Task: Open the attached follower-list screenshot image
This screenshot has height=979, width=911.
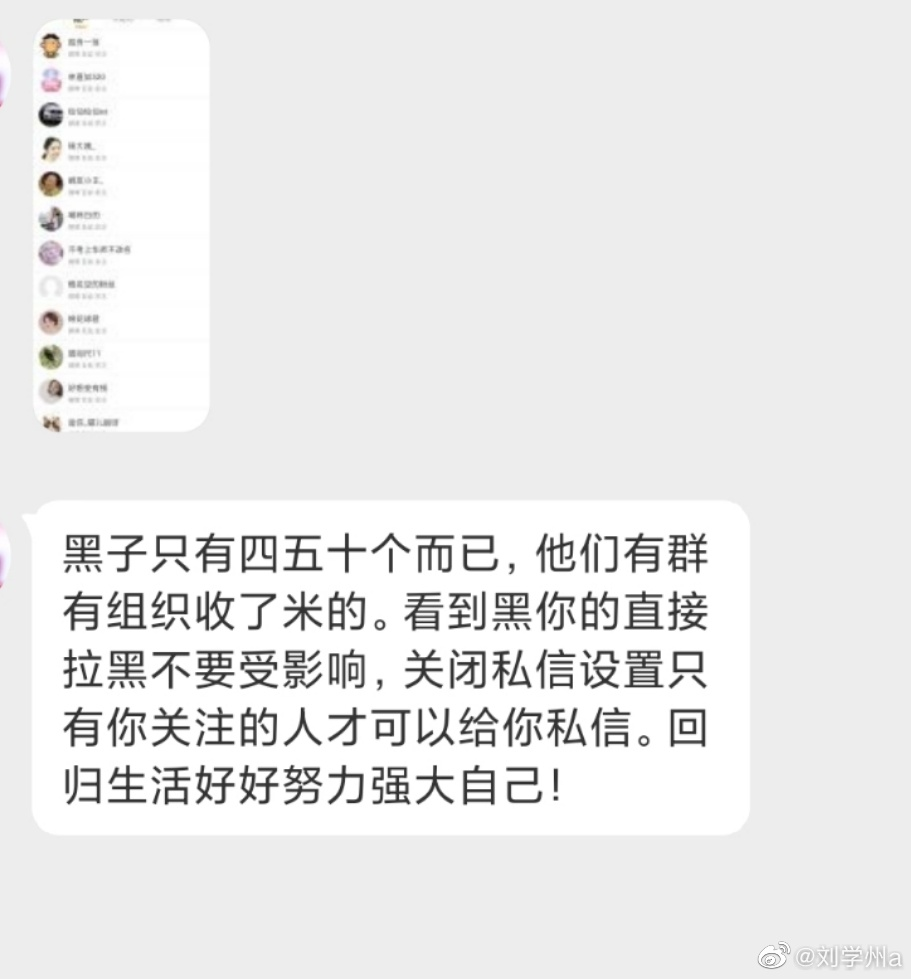Action: coord(120,220)
